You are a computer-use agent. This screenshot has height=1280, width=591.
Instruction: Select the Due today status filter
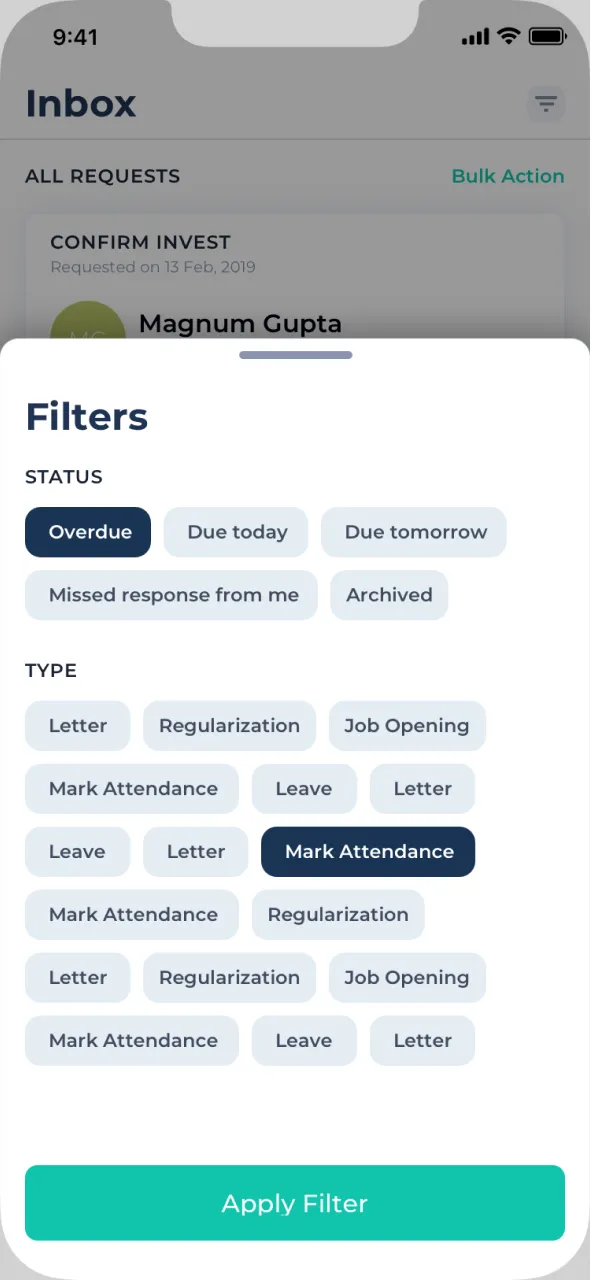coord(236,532)
